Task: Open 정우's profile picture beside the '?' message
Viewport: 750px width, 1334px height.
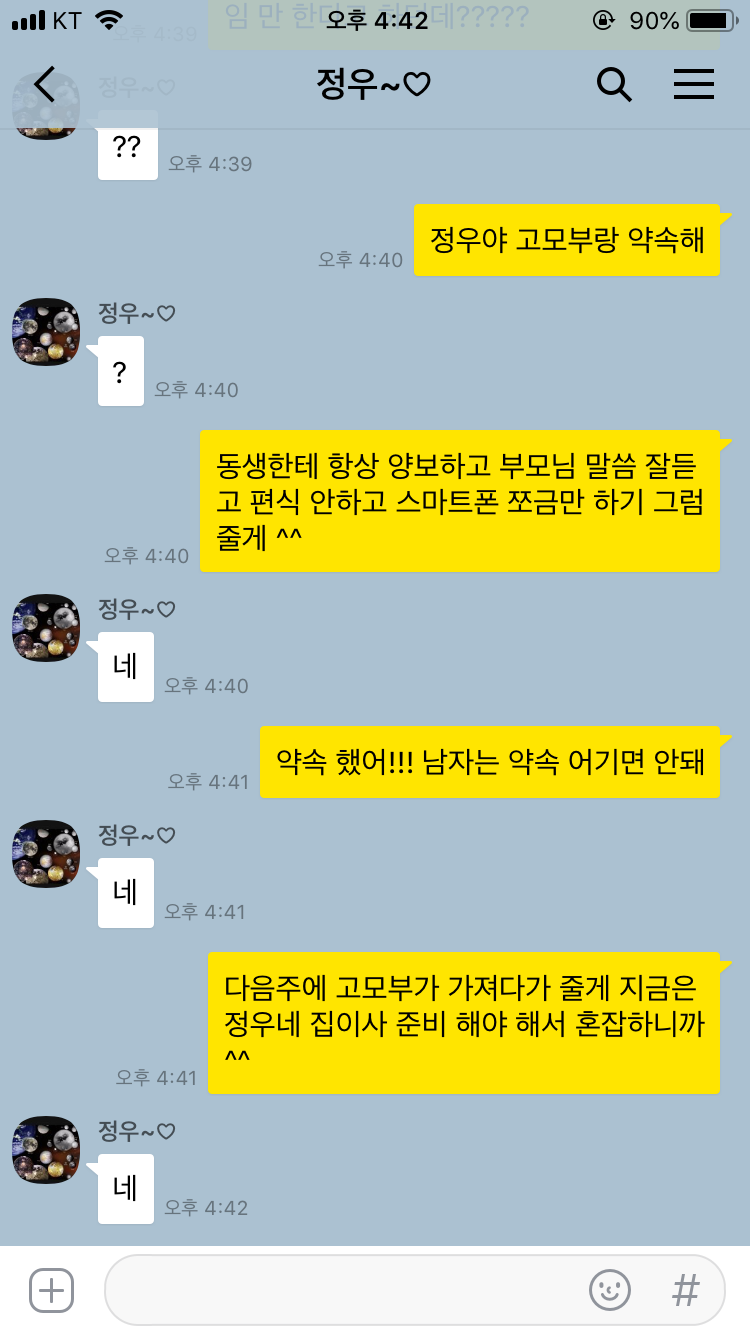Action: click(46, 332)
